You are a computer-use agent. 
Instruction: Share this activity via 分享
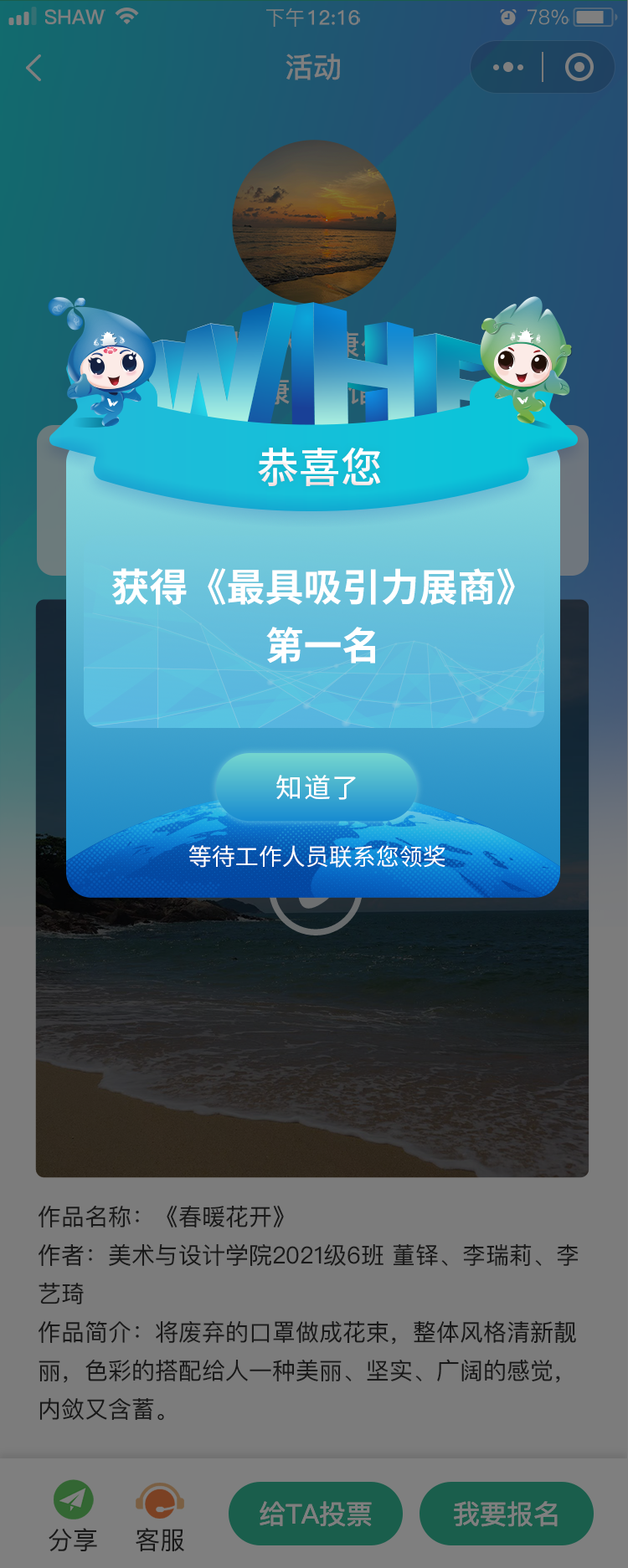[73, 1514]
